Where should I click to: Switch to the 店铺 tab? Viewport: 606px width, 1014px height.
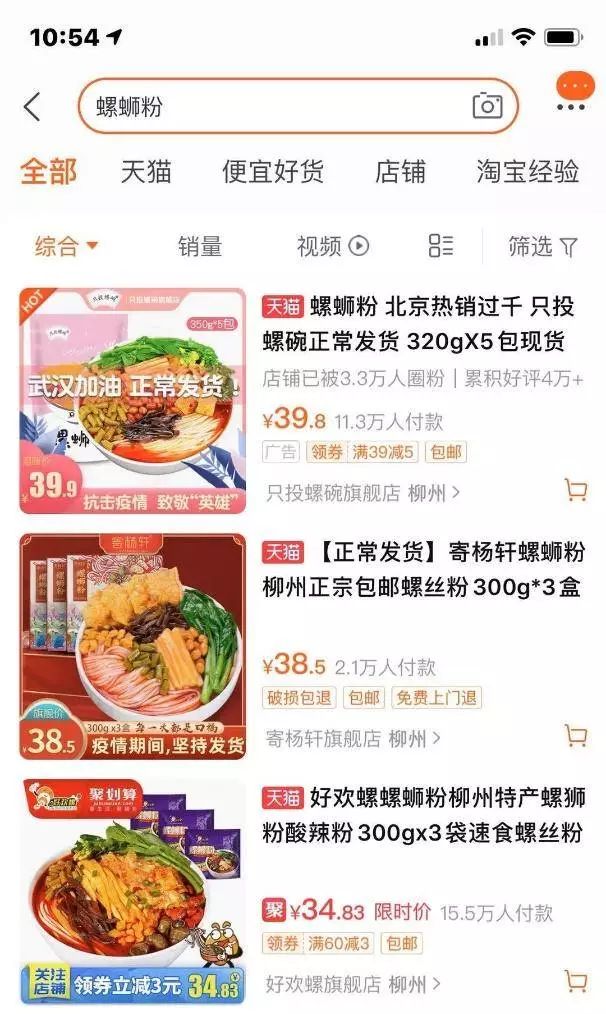click(x=400, y=171)
